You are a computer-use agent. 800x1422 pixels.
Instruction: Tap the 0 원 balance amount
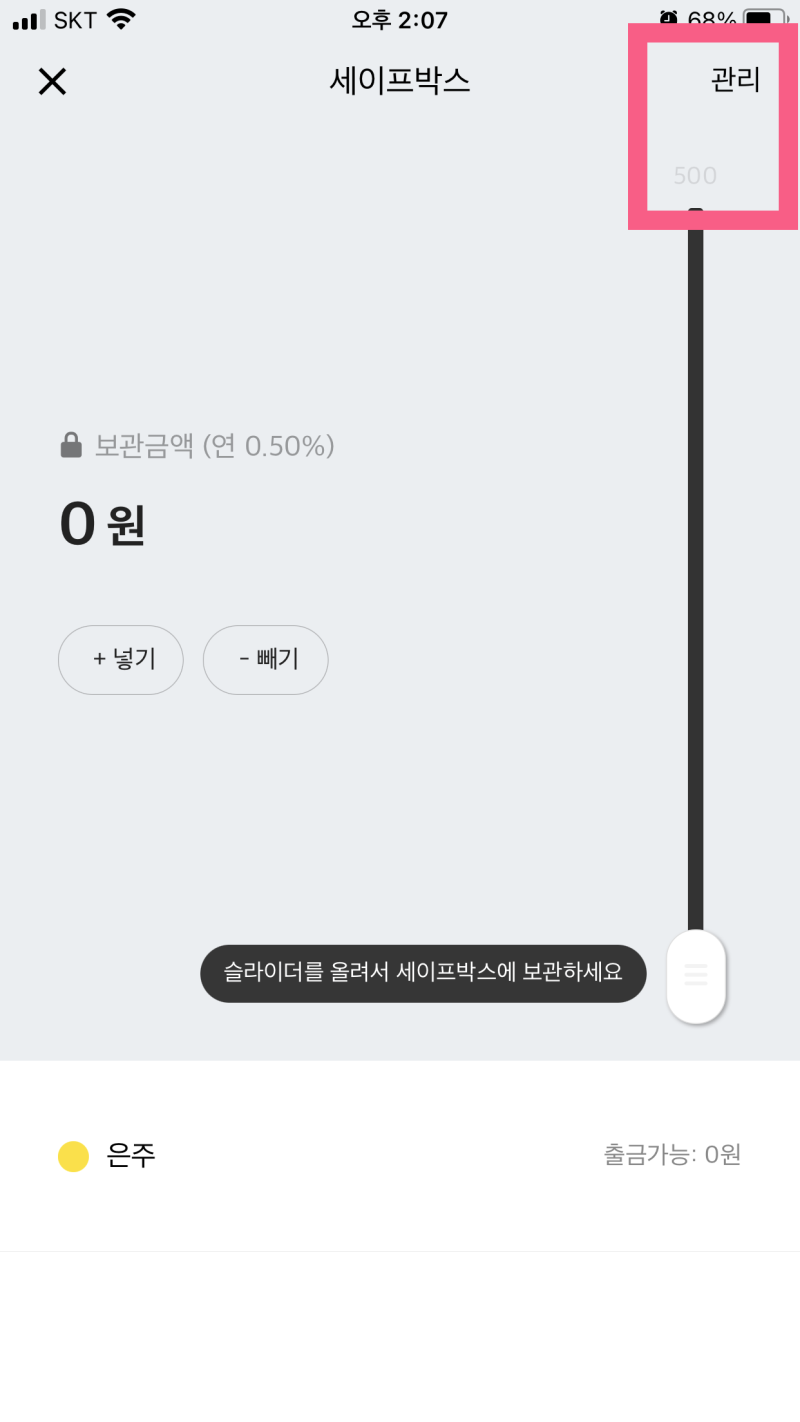[100, 525]
